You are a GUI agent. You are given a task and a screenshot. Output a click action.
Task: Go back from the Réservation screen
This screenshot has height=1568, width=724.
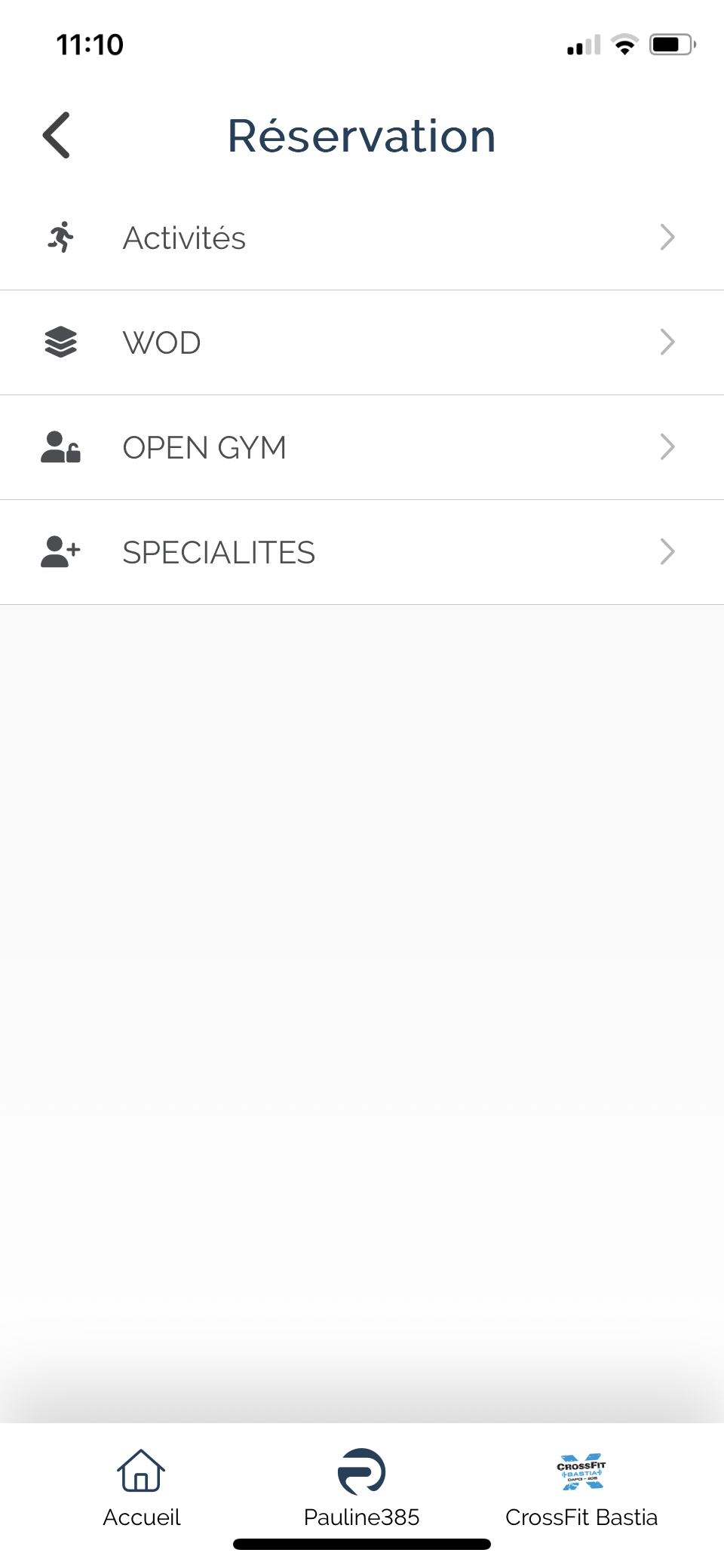click(57, 136)
